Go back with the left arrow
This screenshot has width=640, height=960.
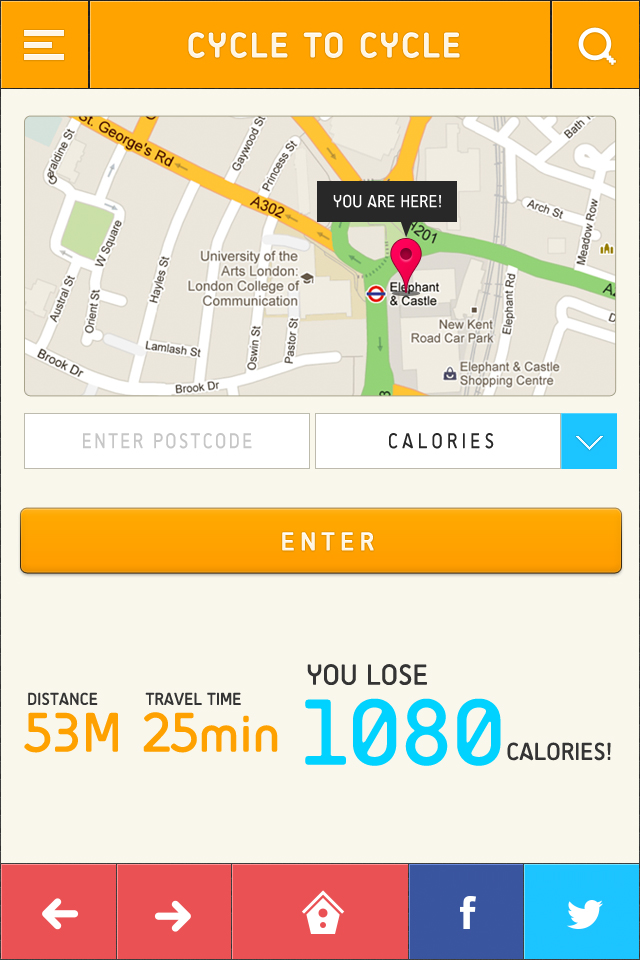tap(58, 913)
